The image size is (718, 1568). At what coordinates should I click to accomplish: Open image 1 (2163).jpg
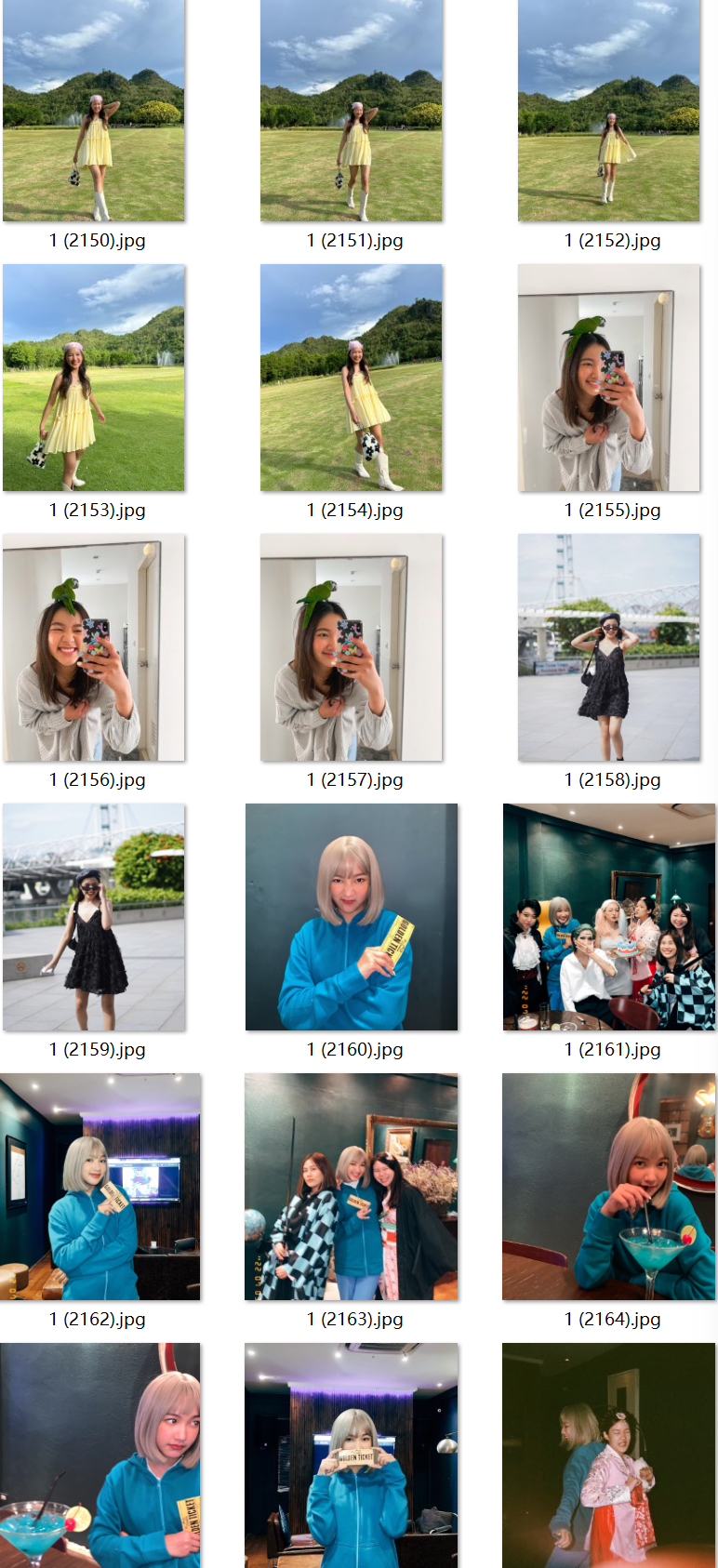point(352,1187)
